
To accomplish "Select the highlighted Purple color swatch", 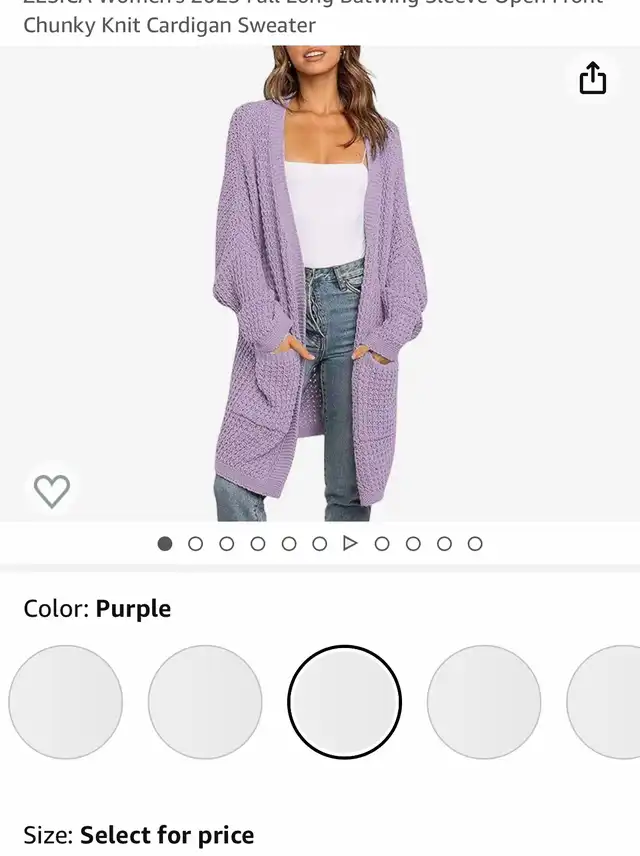I will pyautogui.click(x=344, y=702).
